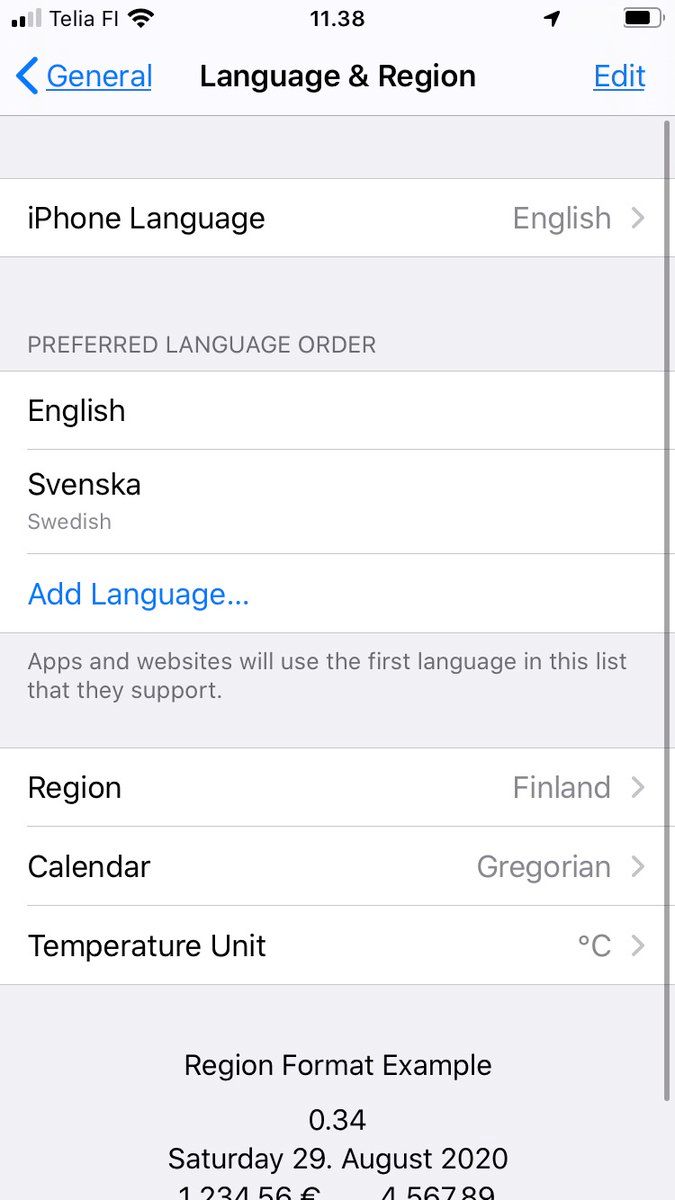Screen dimensions: 675x1200
Task: Select English in preferred language order
Action: [337, 411]
